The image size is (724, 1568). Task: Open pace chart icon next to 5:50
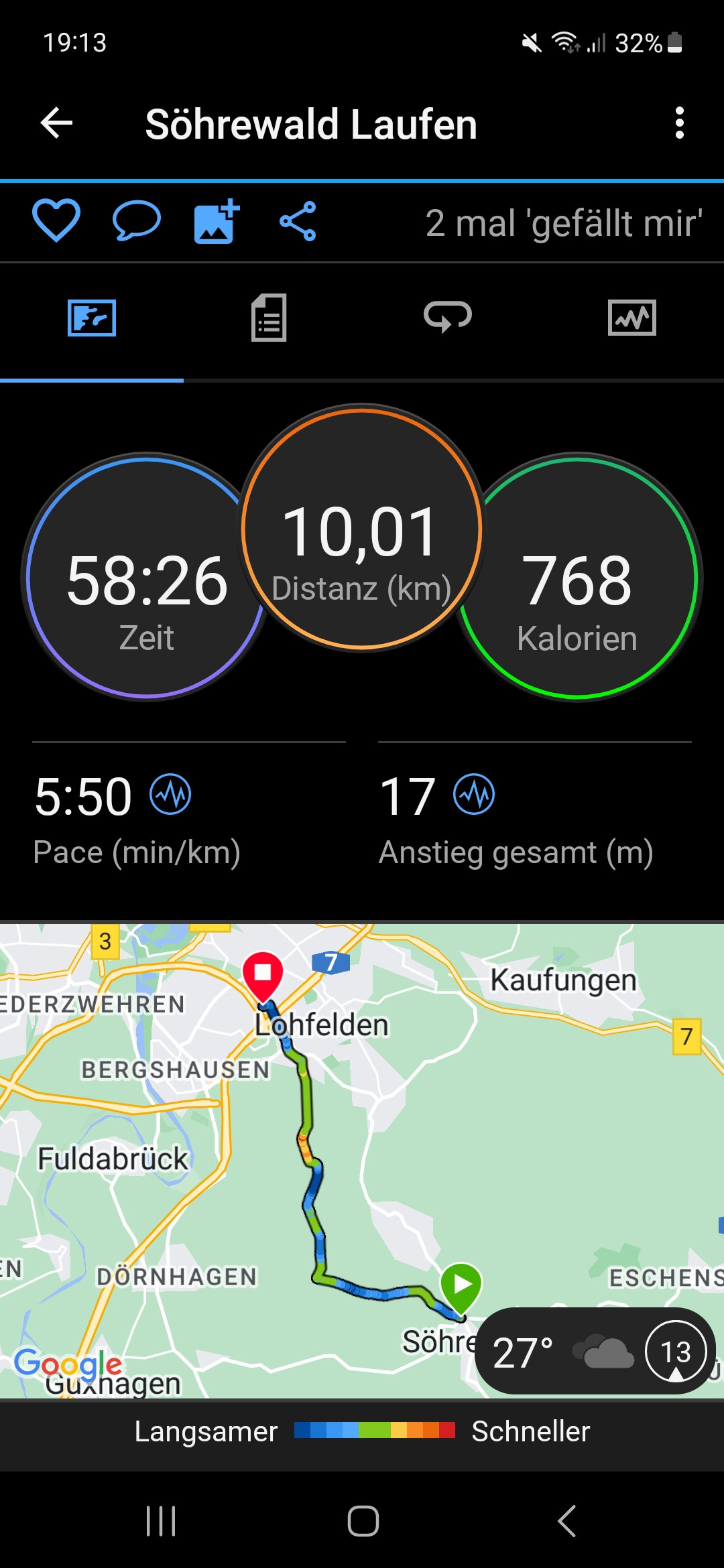pyautogui.click(x=170, y=795)
